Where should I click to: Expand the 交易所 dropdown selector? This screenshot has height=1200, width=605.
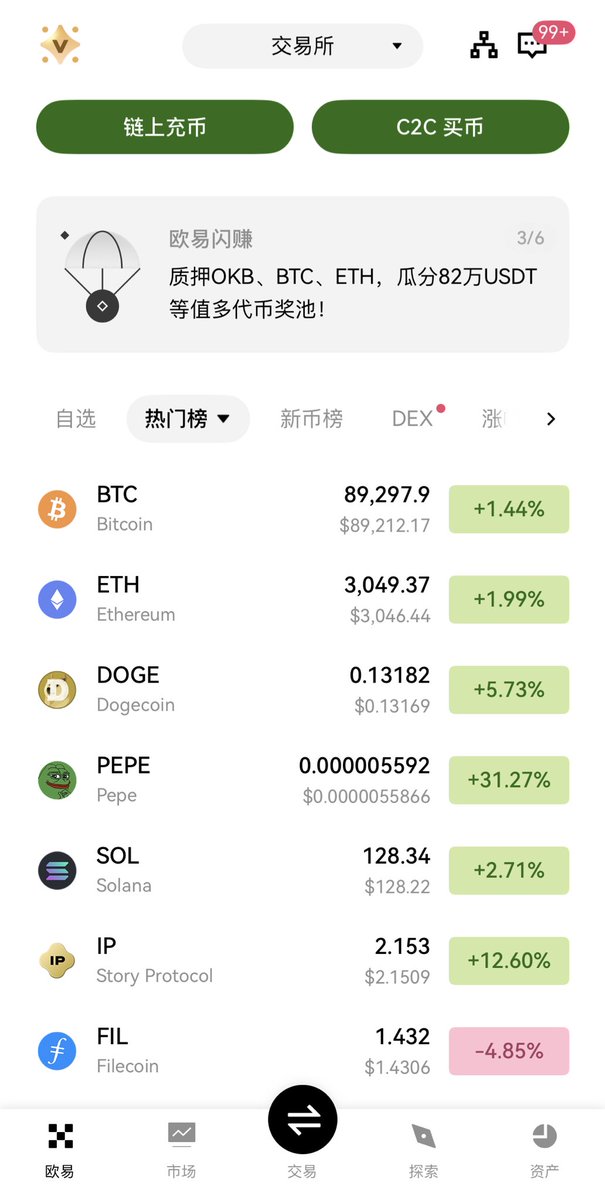[303, 46]
